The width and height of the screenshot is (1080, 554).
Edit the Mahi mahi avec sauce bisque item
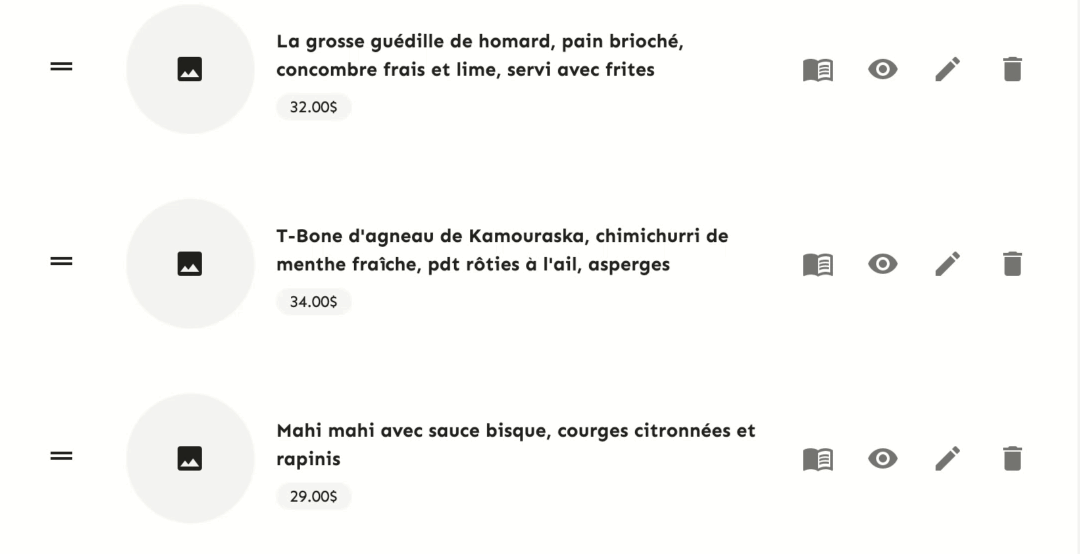tap(948, 459)
